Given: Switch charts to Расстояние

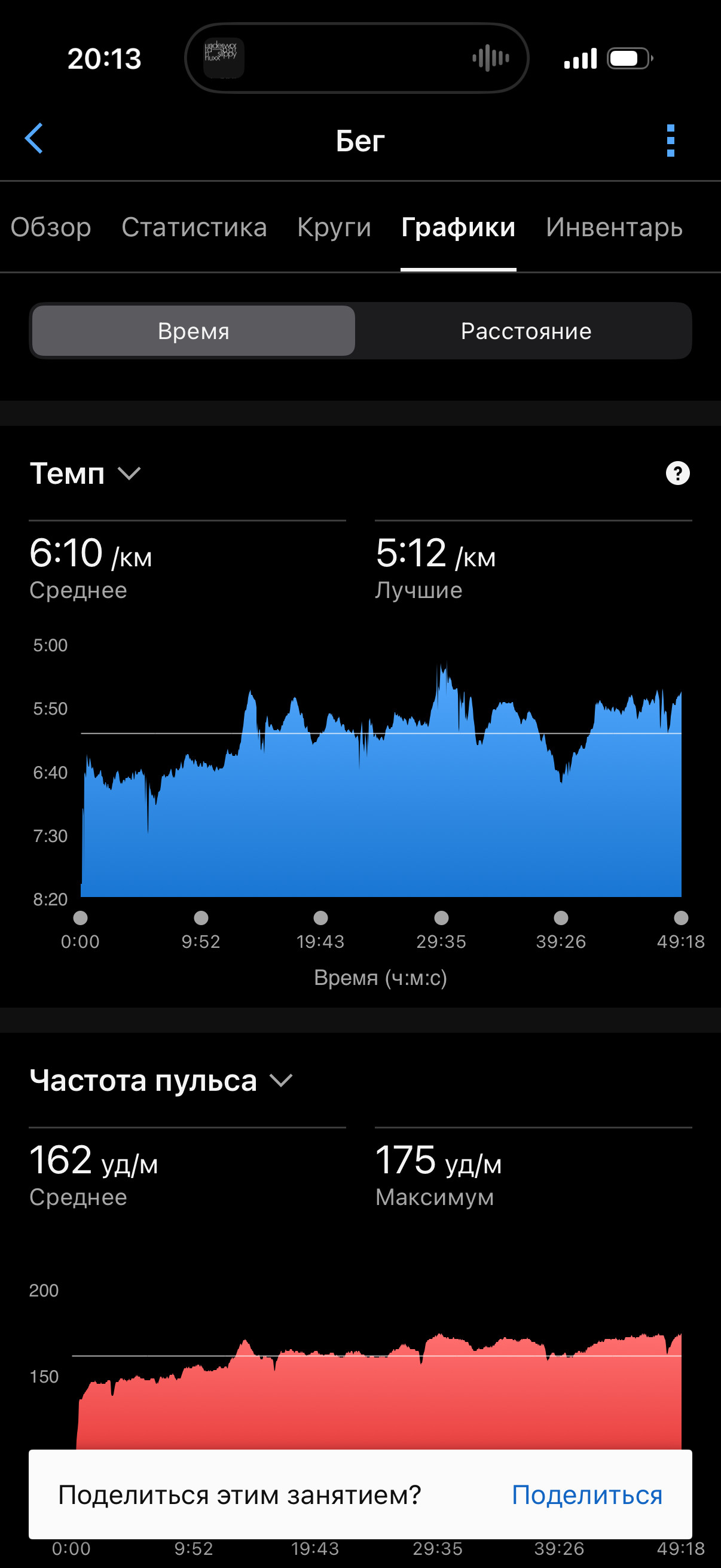Looking at the screenshot, I should (526, 331).
